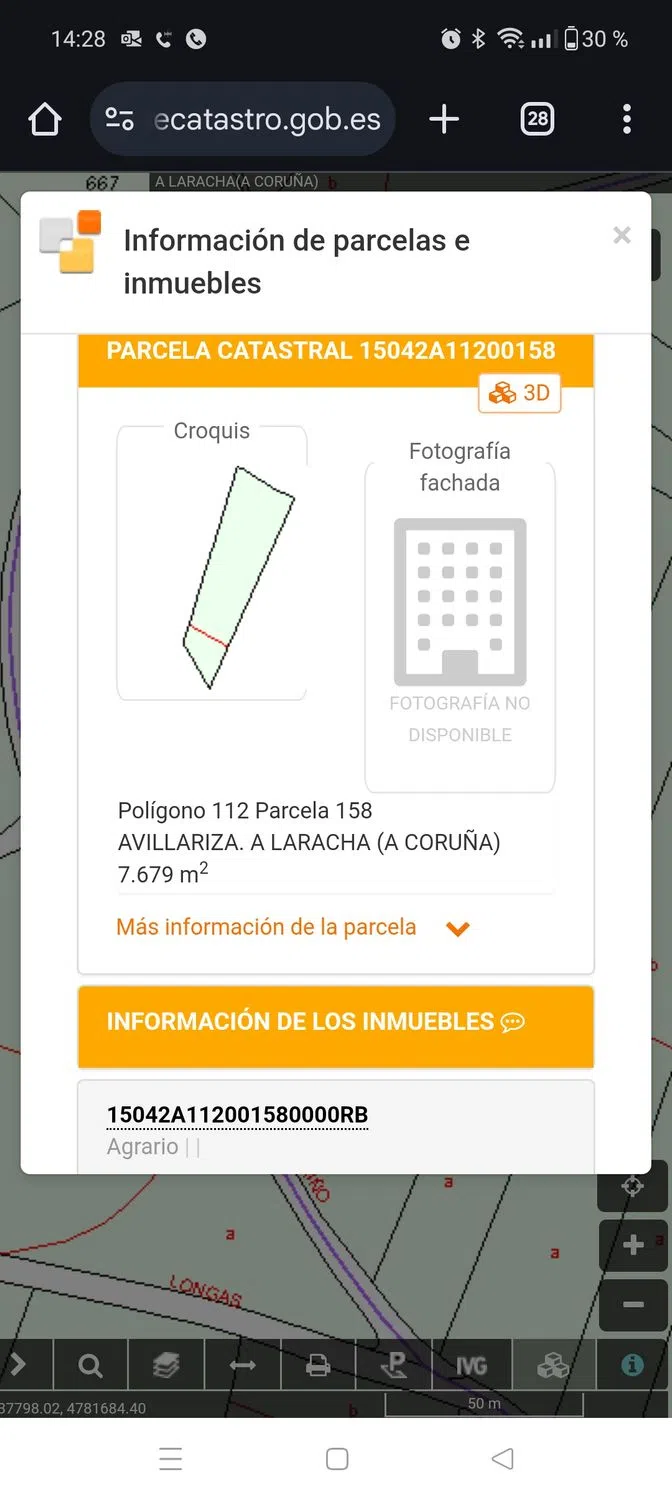Image resolution: width=672 pixels, height=1500 pixels.
Task: Open a new browser tab
Action: click(444, 121)
